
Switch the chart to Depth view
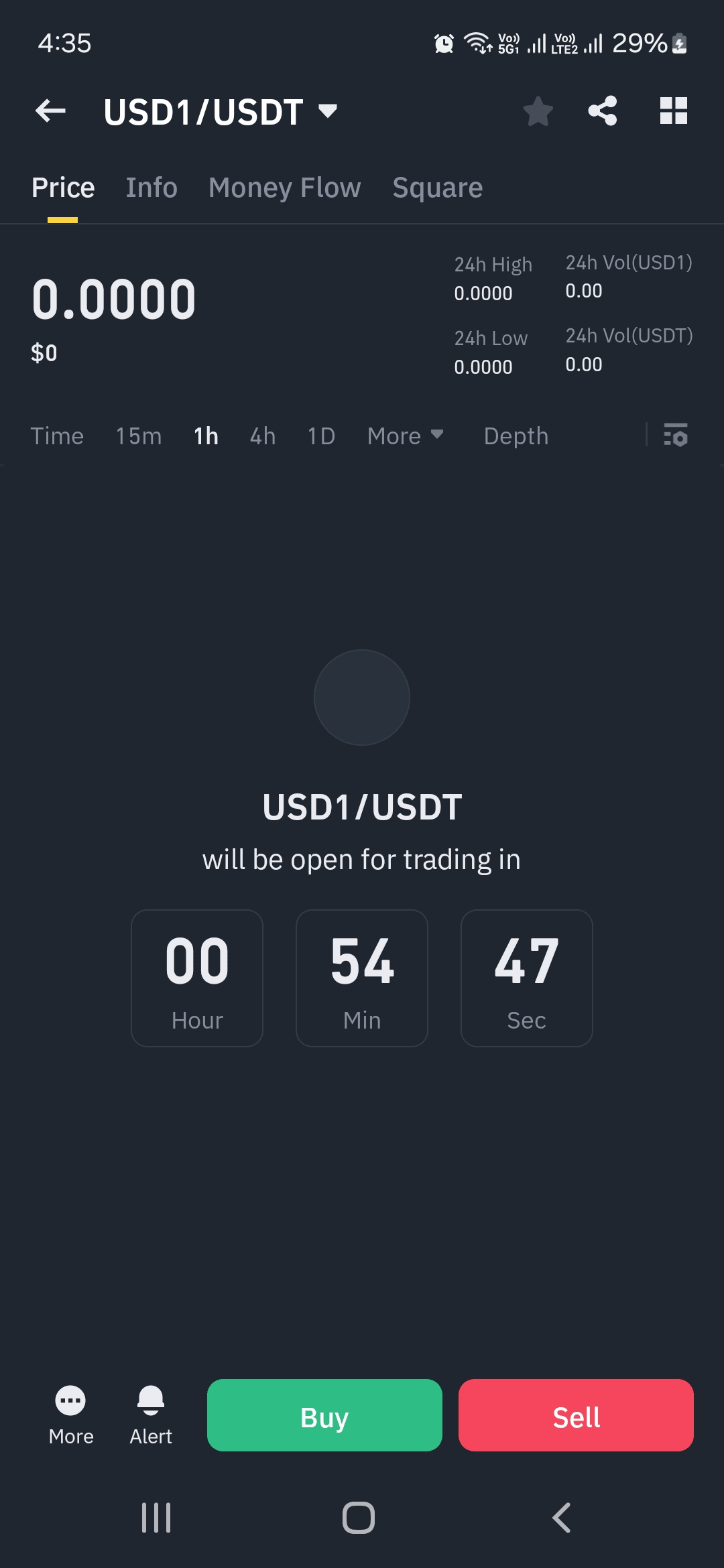point(516,436)
